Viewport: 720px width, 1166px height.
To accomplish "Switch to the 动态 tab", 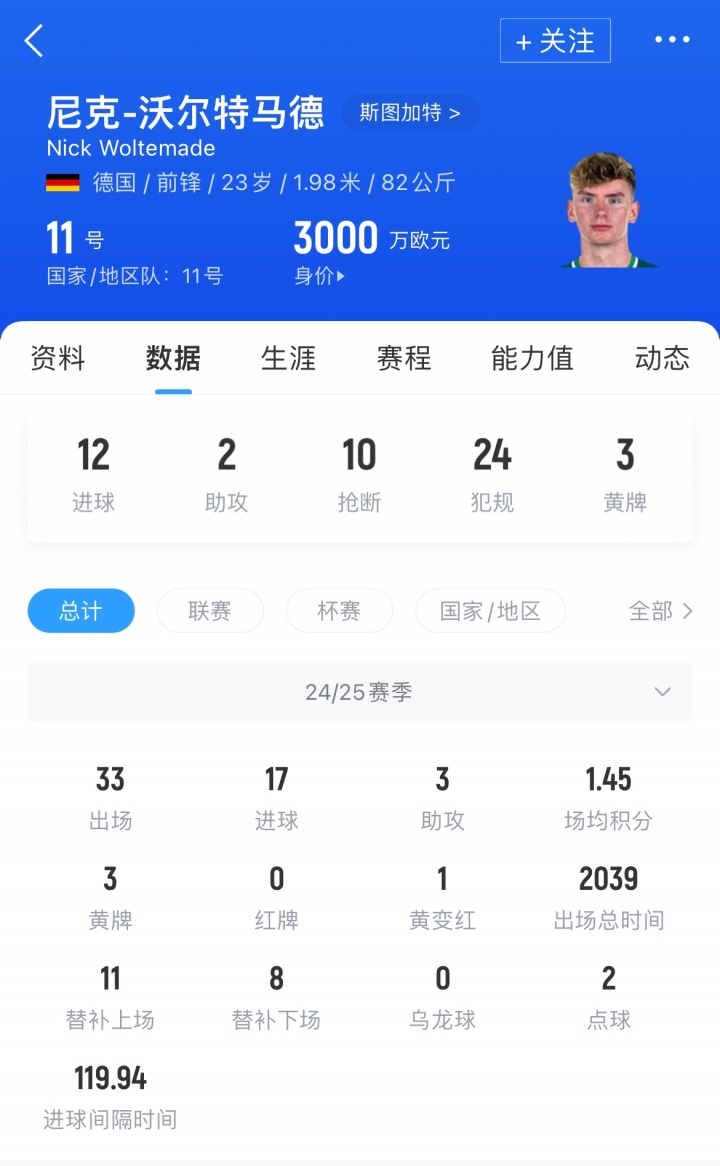I will click(662, 358).
